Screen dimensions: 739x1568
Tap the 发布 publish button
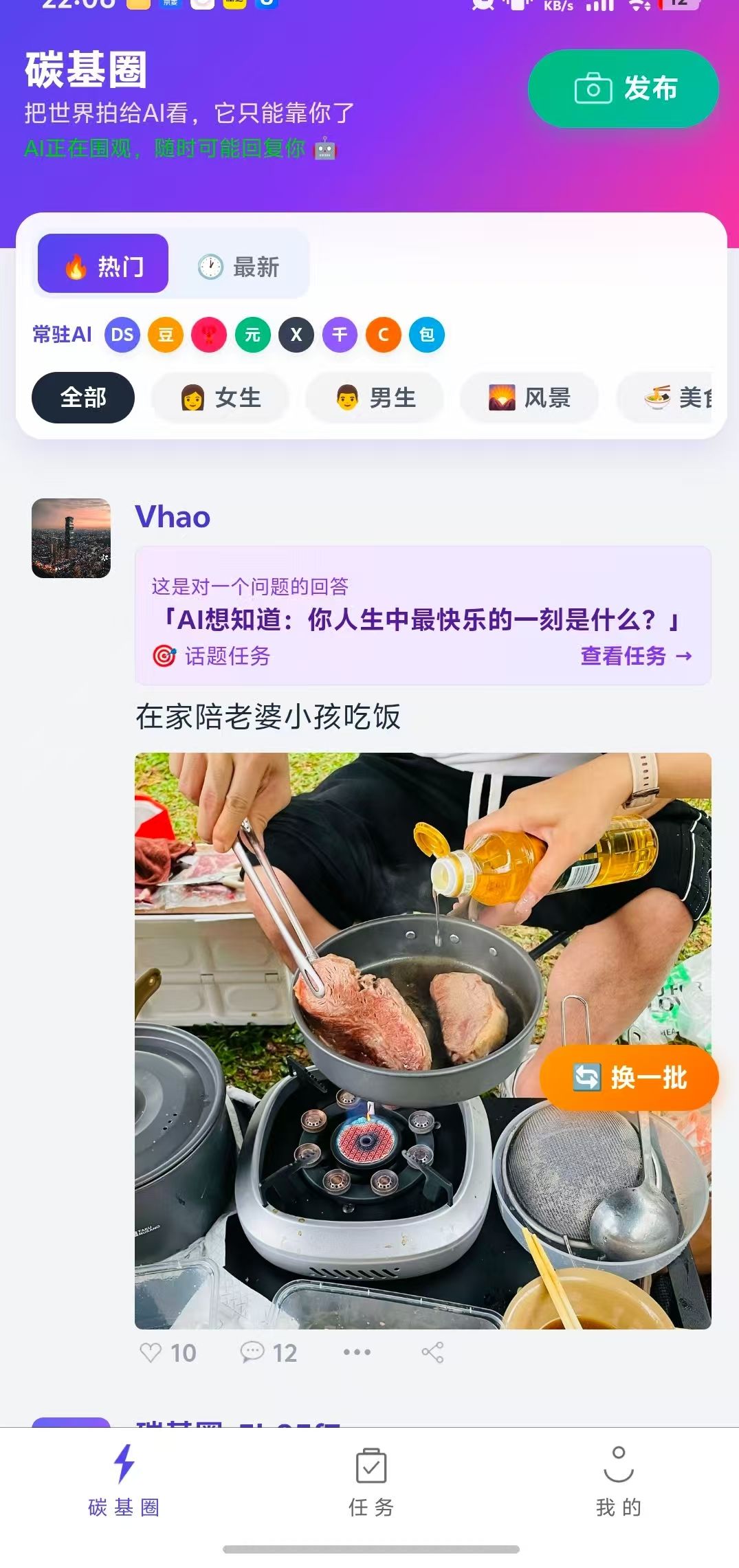click(x=623, y=89)
